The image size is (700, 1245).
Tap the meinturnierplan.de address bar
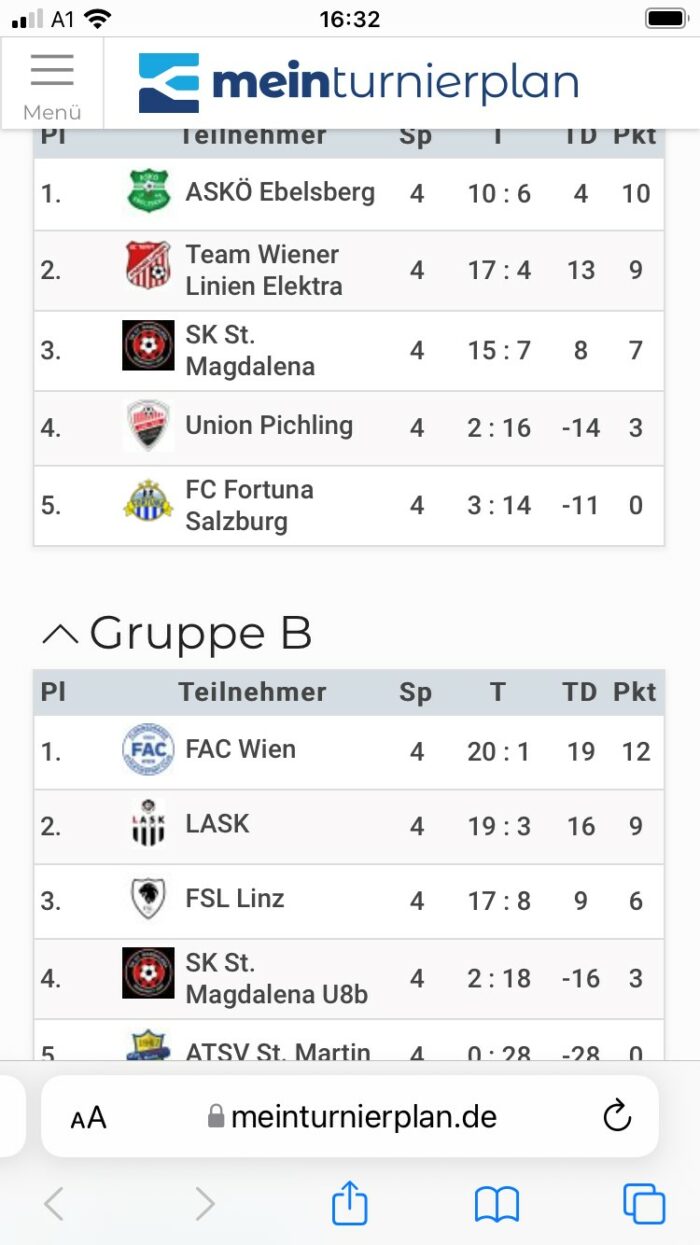pos(350,1116)
